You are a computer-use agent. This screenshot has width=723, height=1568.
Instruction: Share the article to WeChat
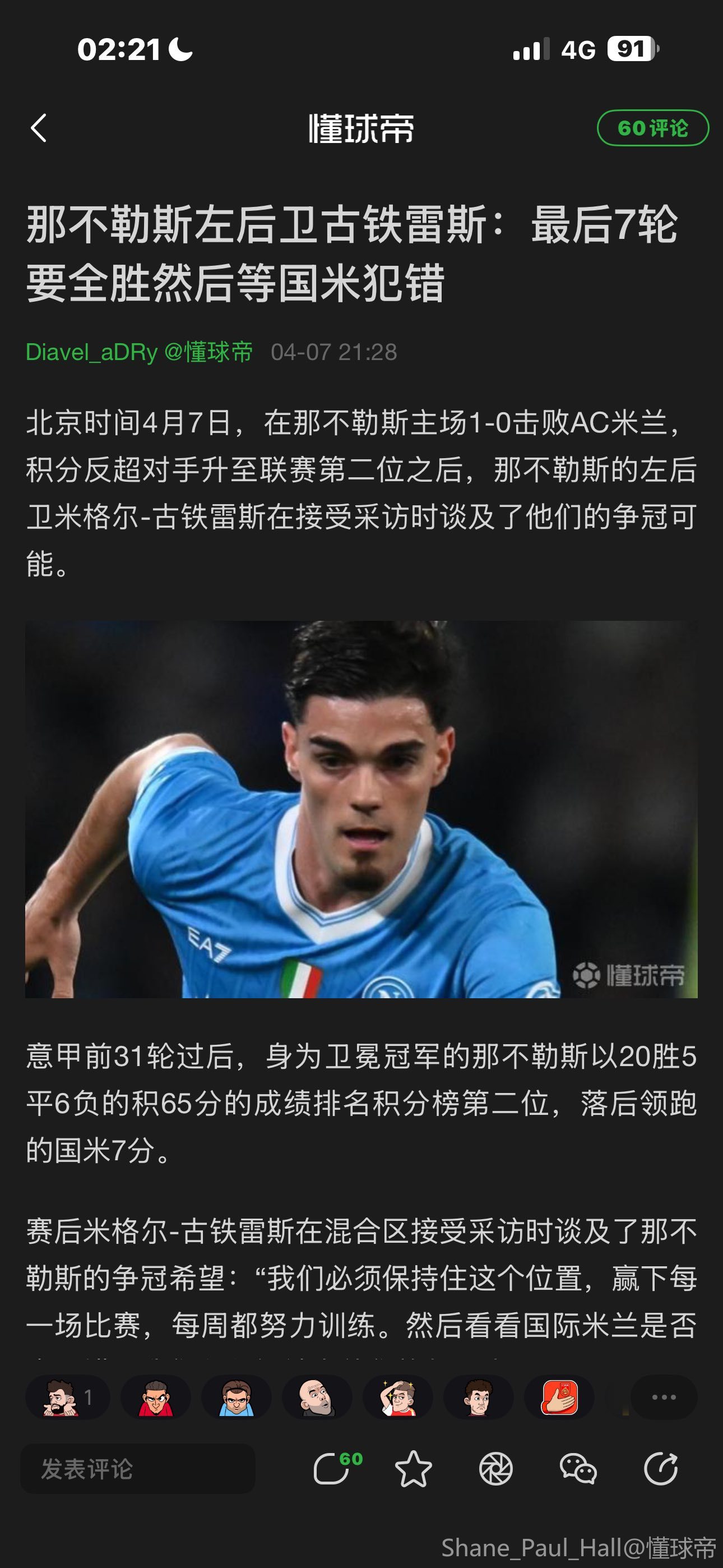coord(578,1469)
